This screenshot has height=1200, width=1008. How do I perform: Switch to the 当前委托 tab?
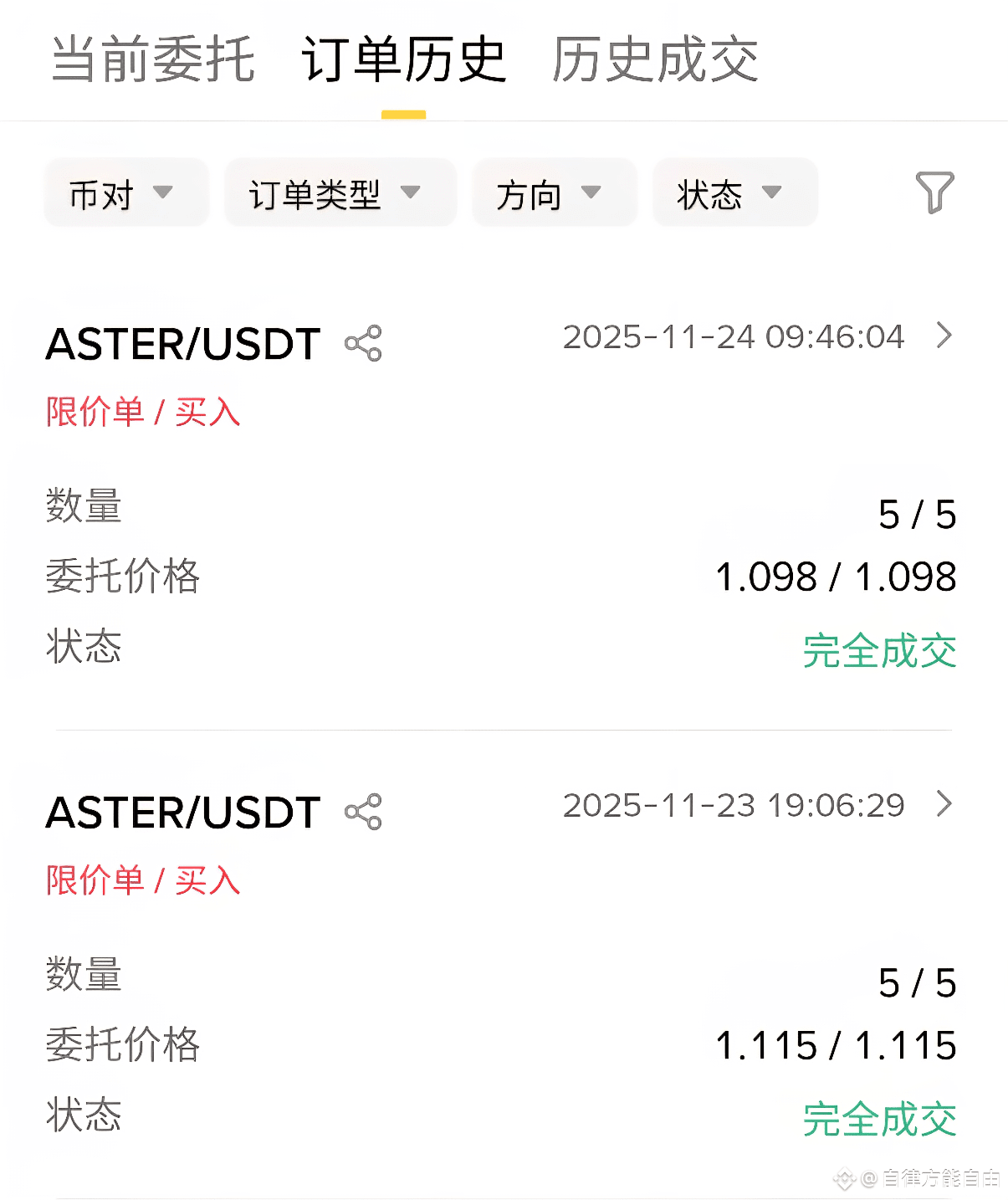coord(153,60)
